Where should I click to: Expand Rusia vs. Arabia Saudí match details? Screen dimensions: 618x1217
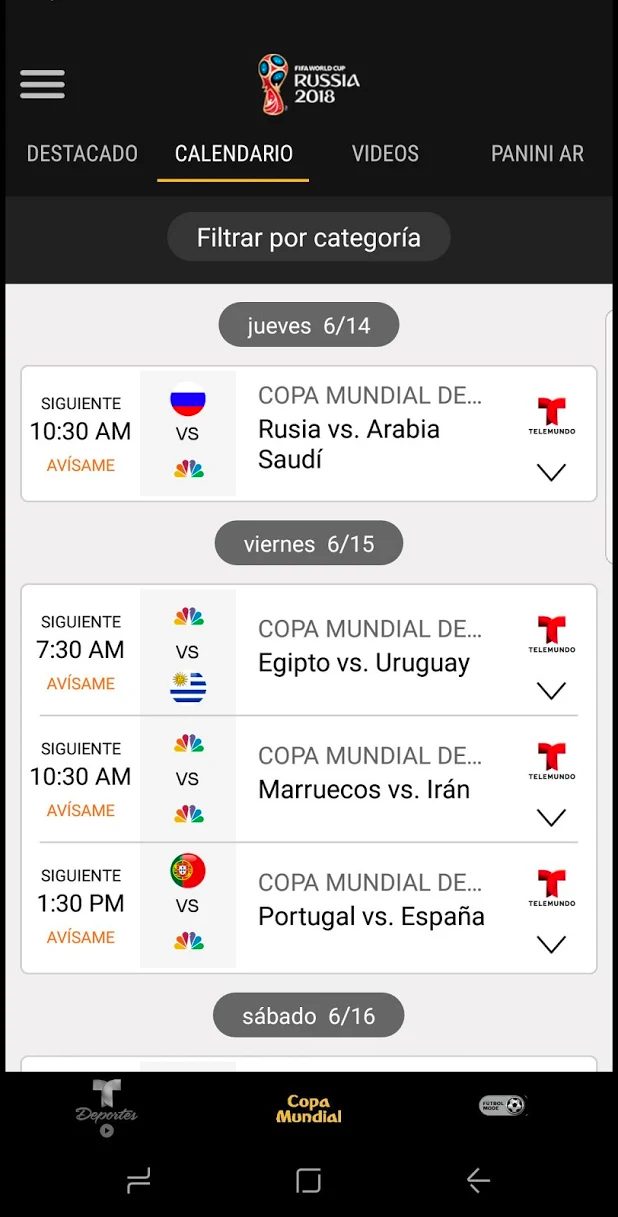551,472
